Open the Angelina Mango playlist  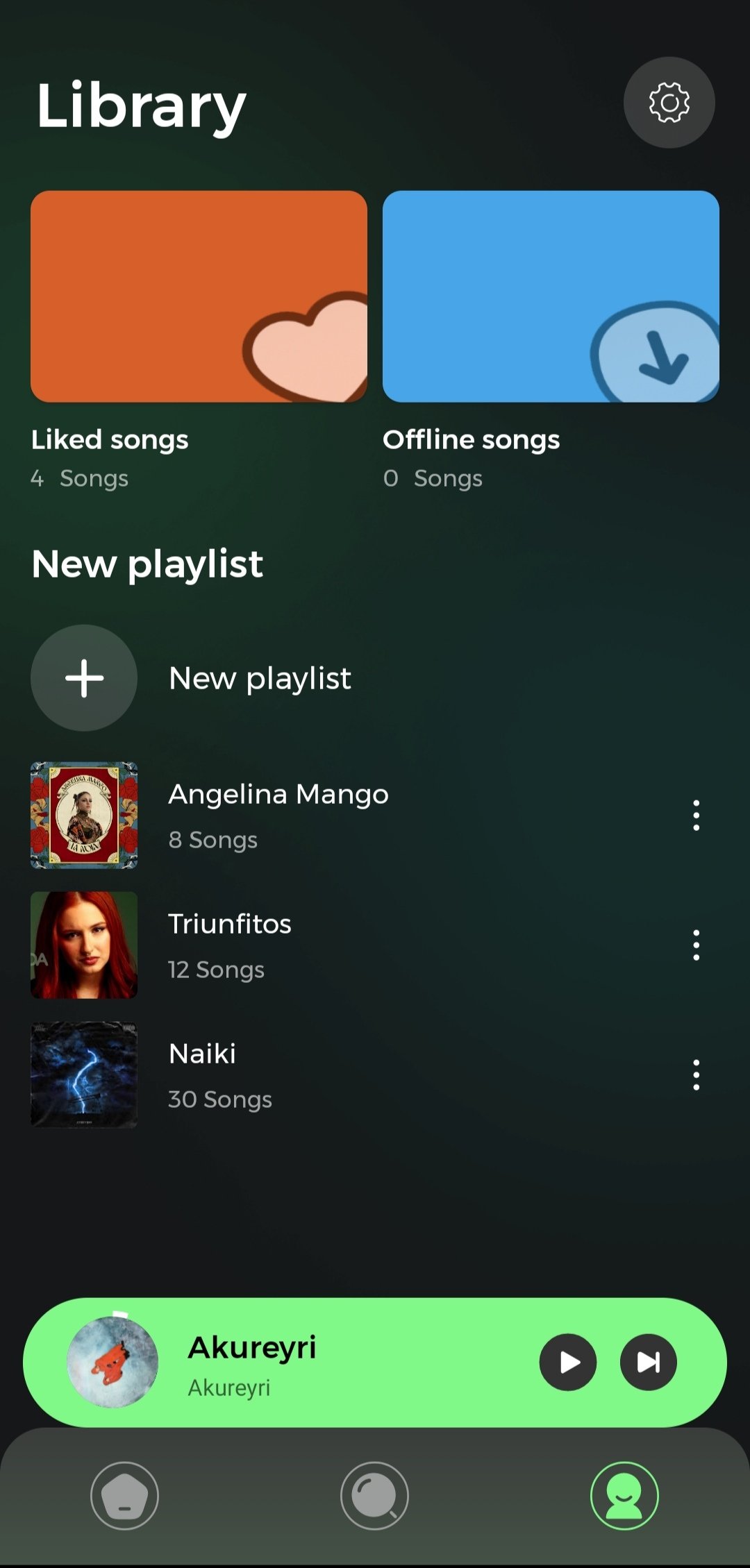pos(278,815)
